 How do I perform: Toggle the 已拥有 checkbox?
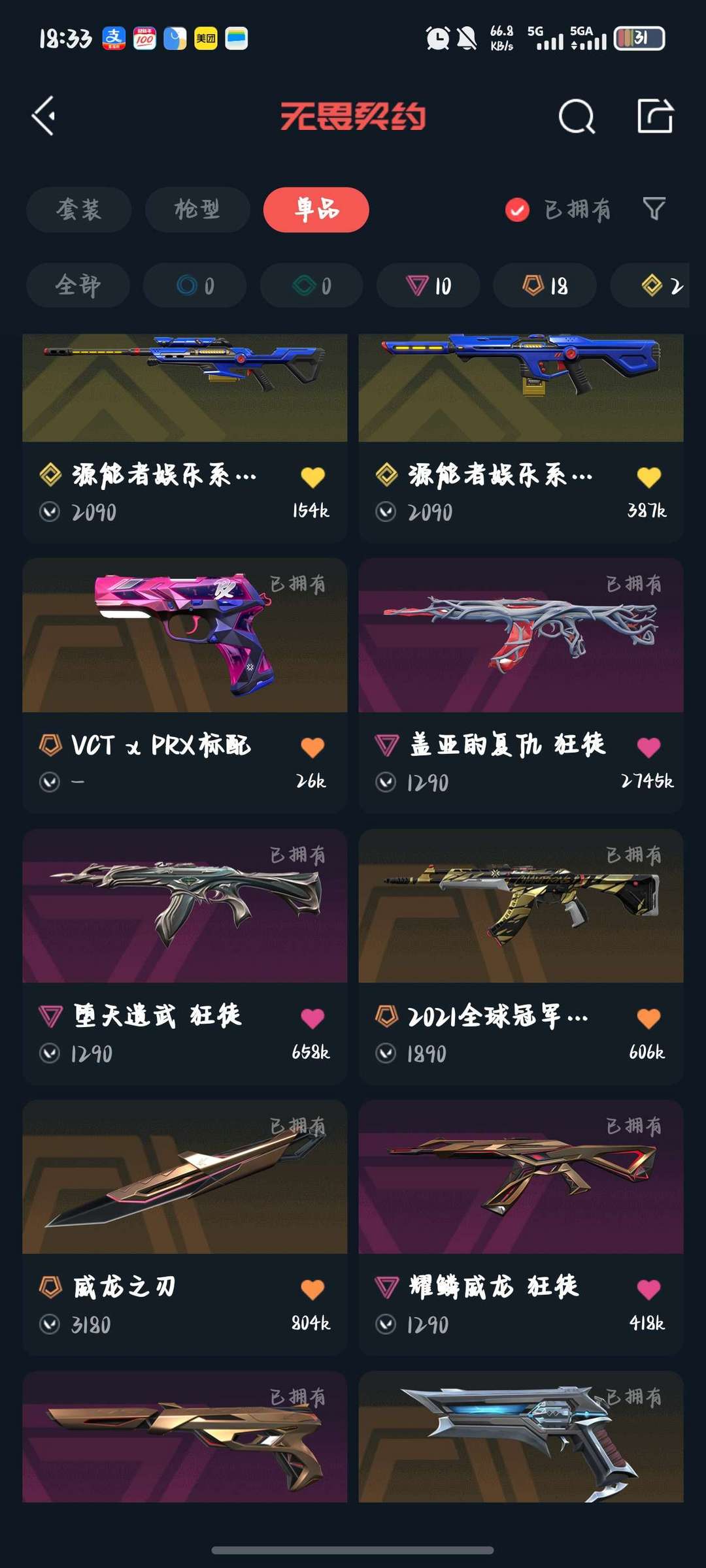[517, 210]
